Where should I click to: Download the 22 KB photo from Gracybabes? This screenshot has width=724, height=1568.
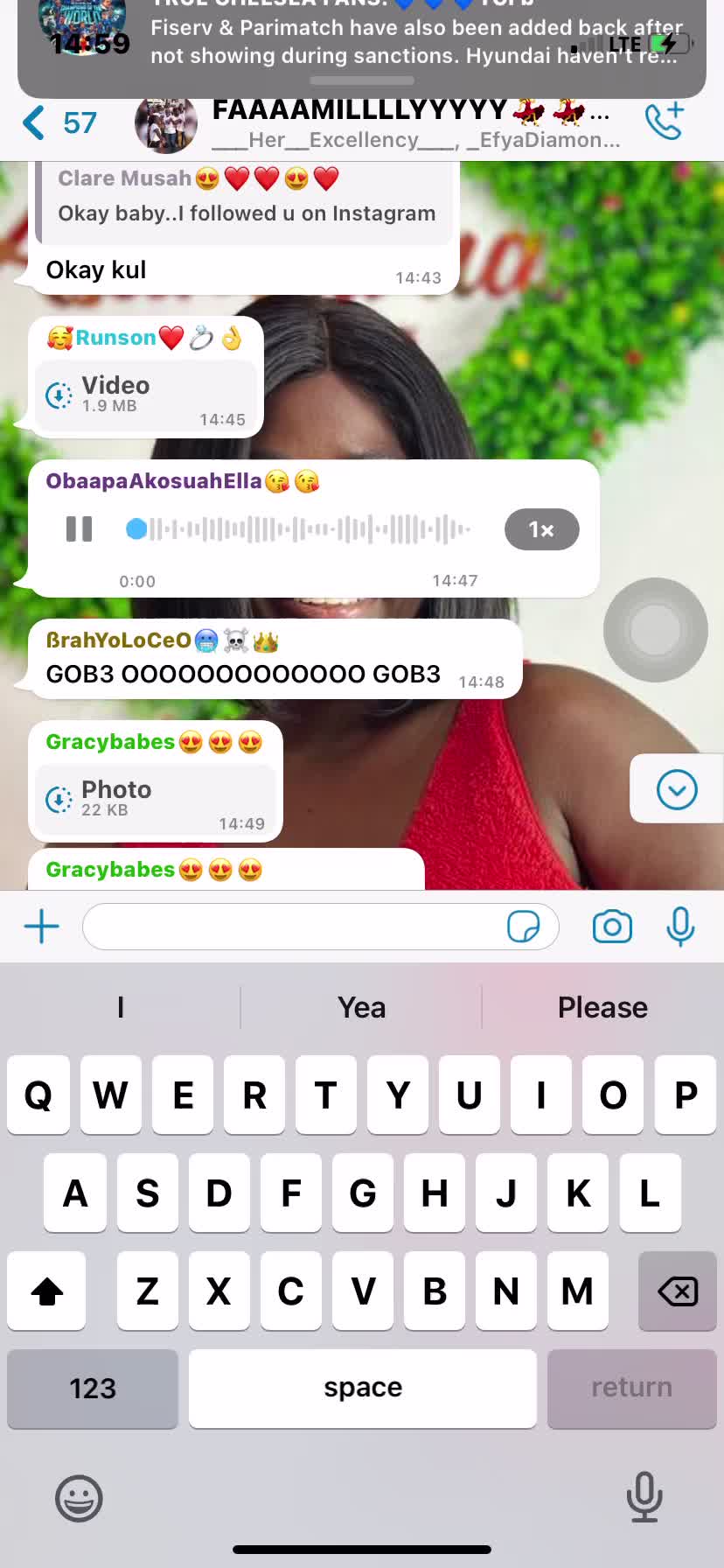(x=59, y=799)
